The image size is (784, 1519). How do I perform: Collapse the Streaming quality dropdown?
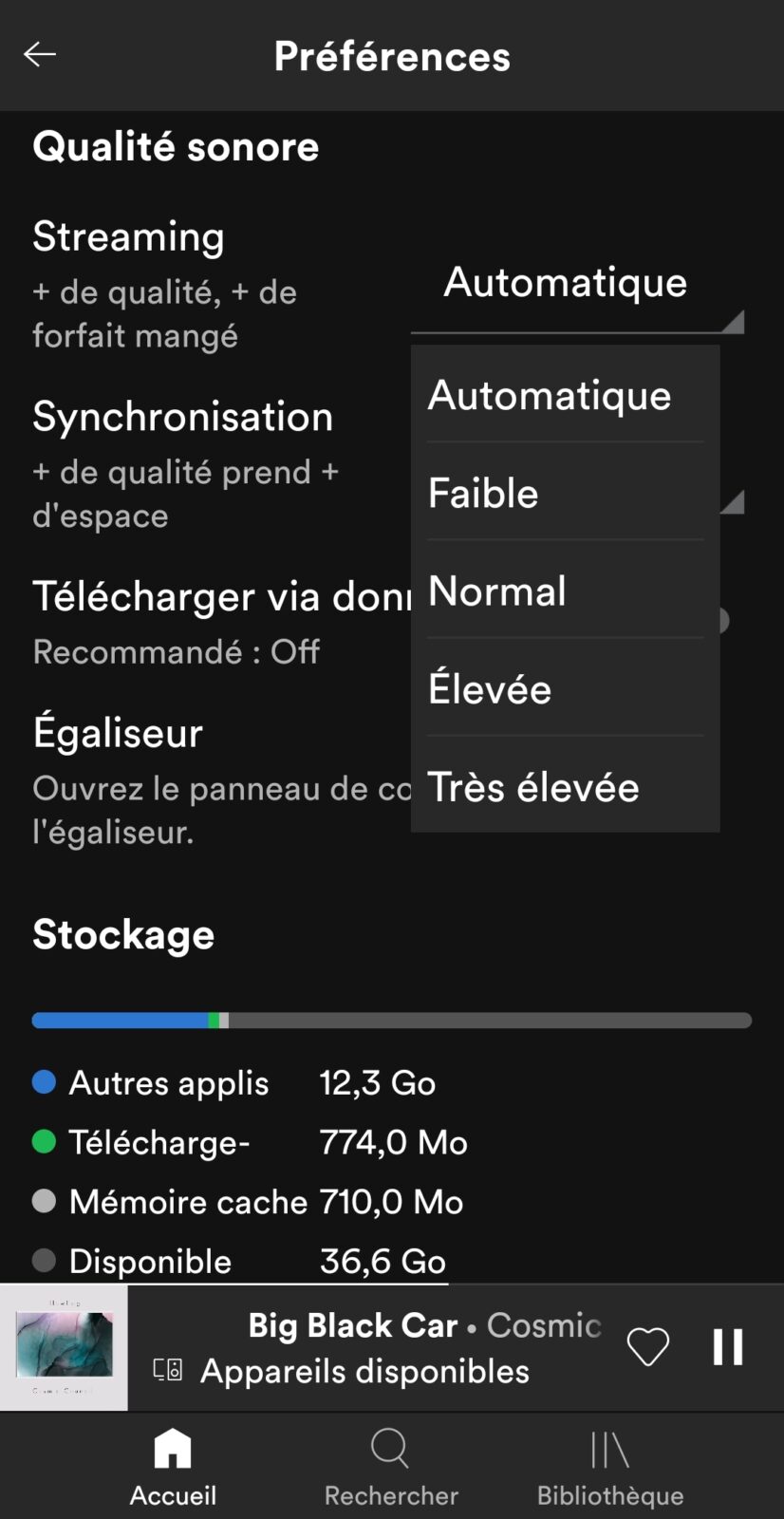577,284
